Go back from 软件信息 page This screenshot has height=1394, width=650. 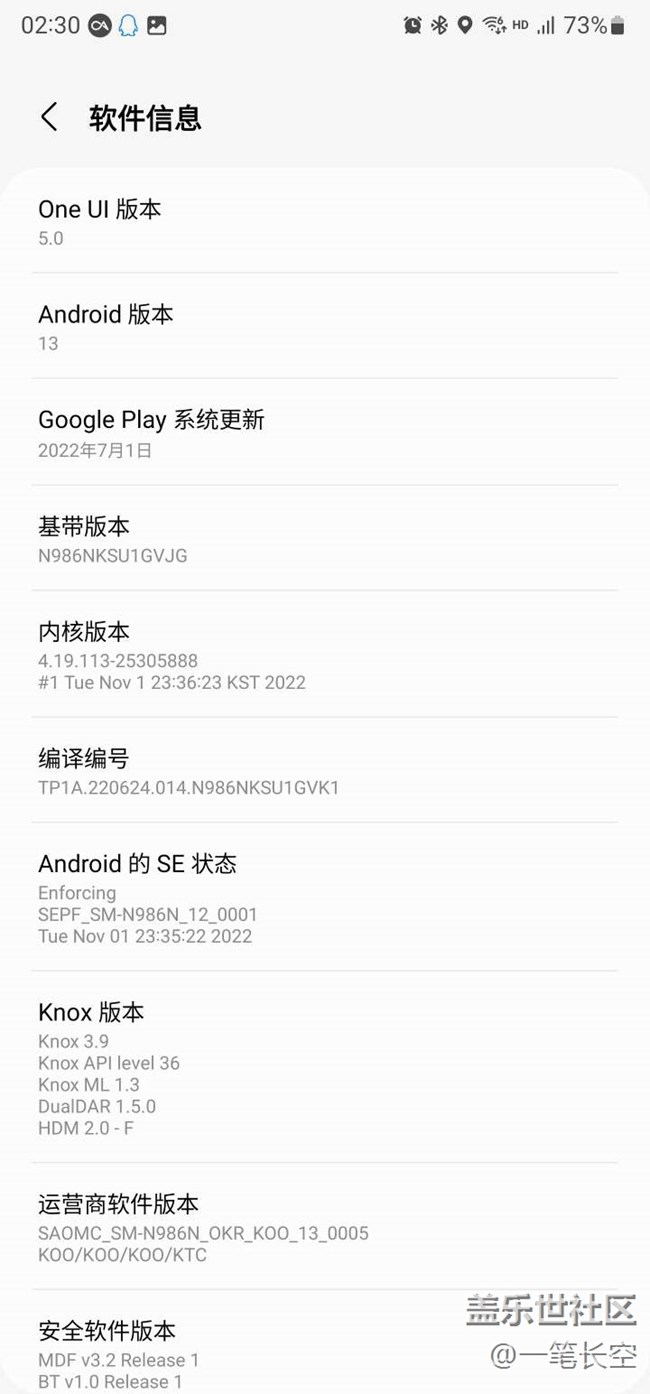pos(49,117)
